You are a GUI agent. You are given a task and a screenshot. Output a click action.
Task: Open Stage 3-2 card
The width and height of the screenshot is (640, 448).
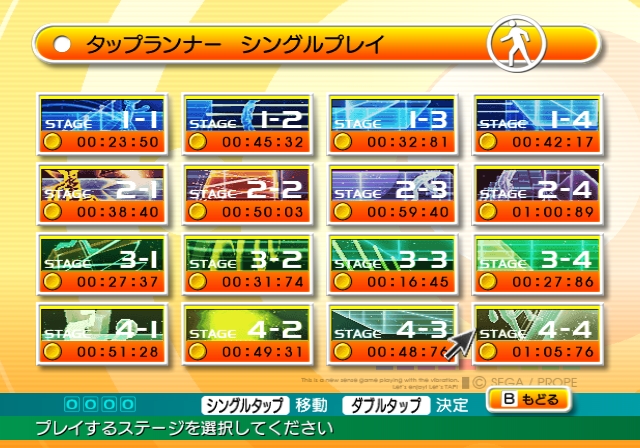[x=247, y=264]
